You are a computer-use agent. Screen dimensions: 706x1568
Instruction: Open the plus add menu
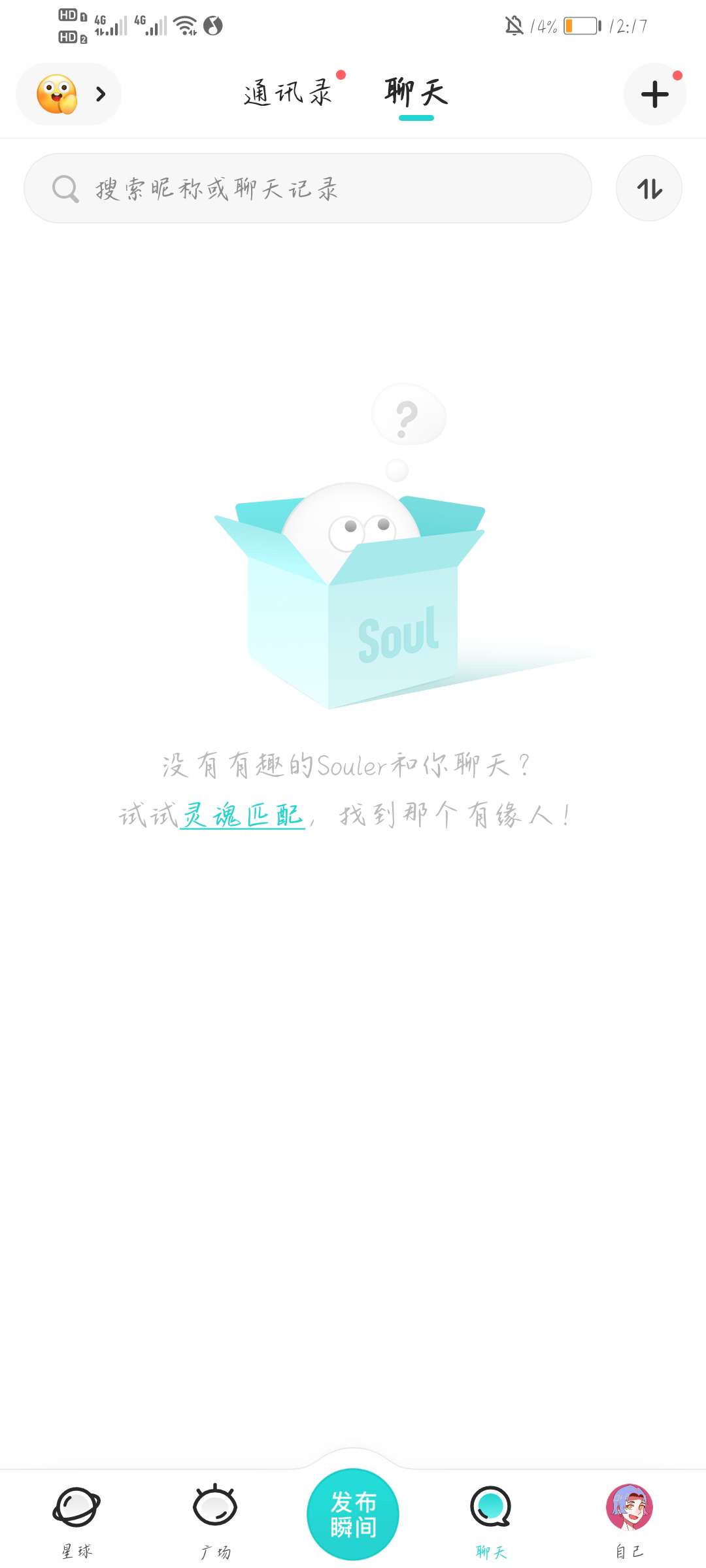[654, 95]
